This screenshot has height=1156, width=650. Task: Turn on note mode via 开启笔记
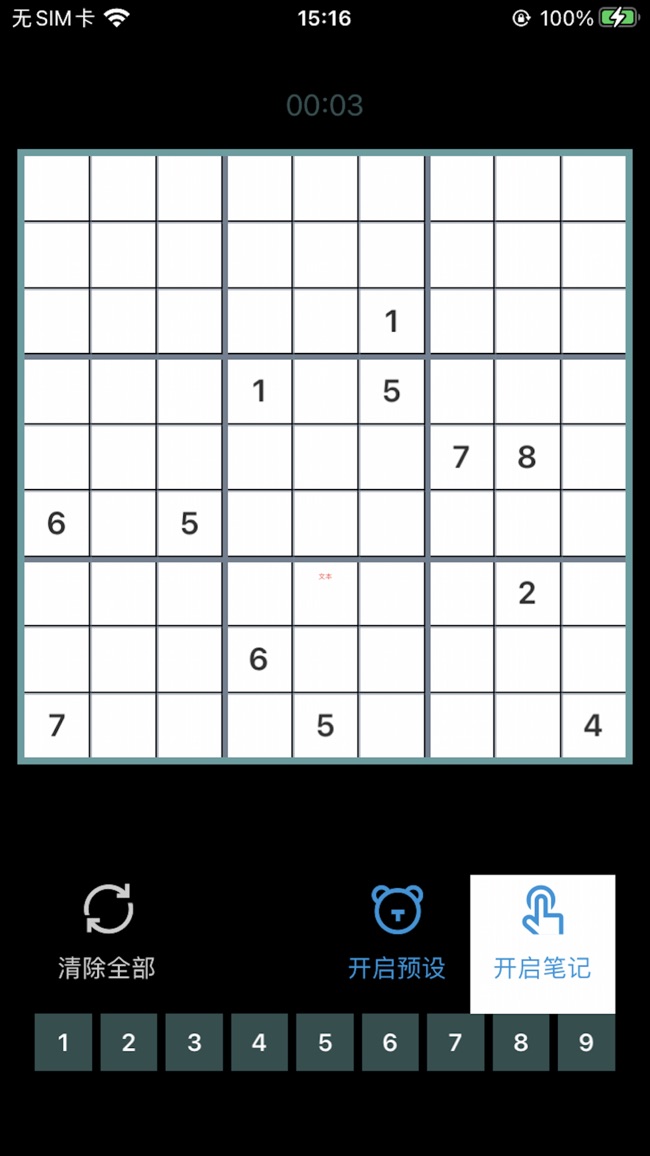click(542, 944)
